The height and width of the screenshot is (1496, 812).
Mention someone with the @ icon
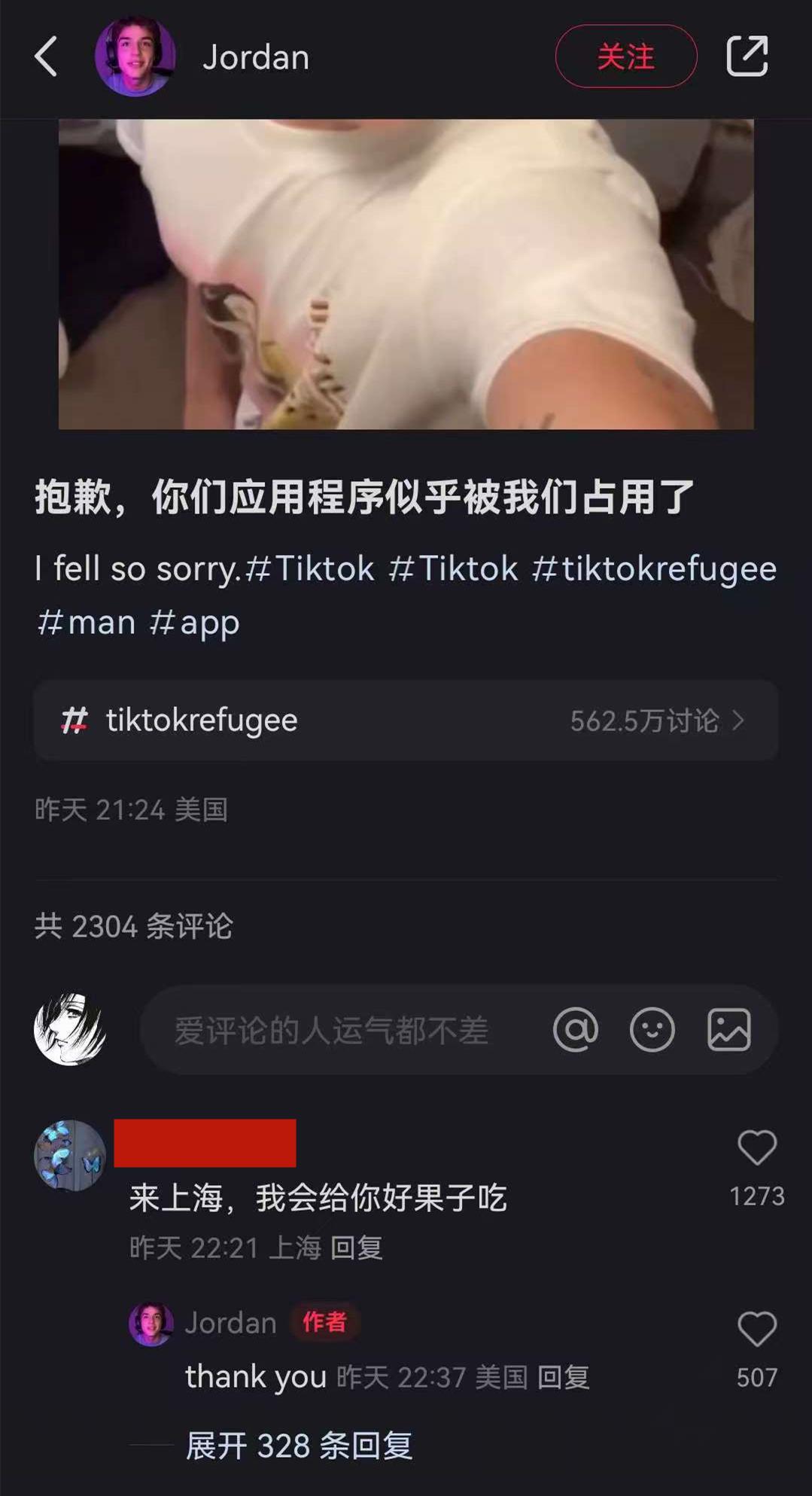(x=576, y=1029)
